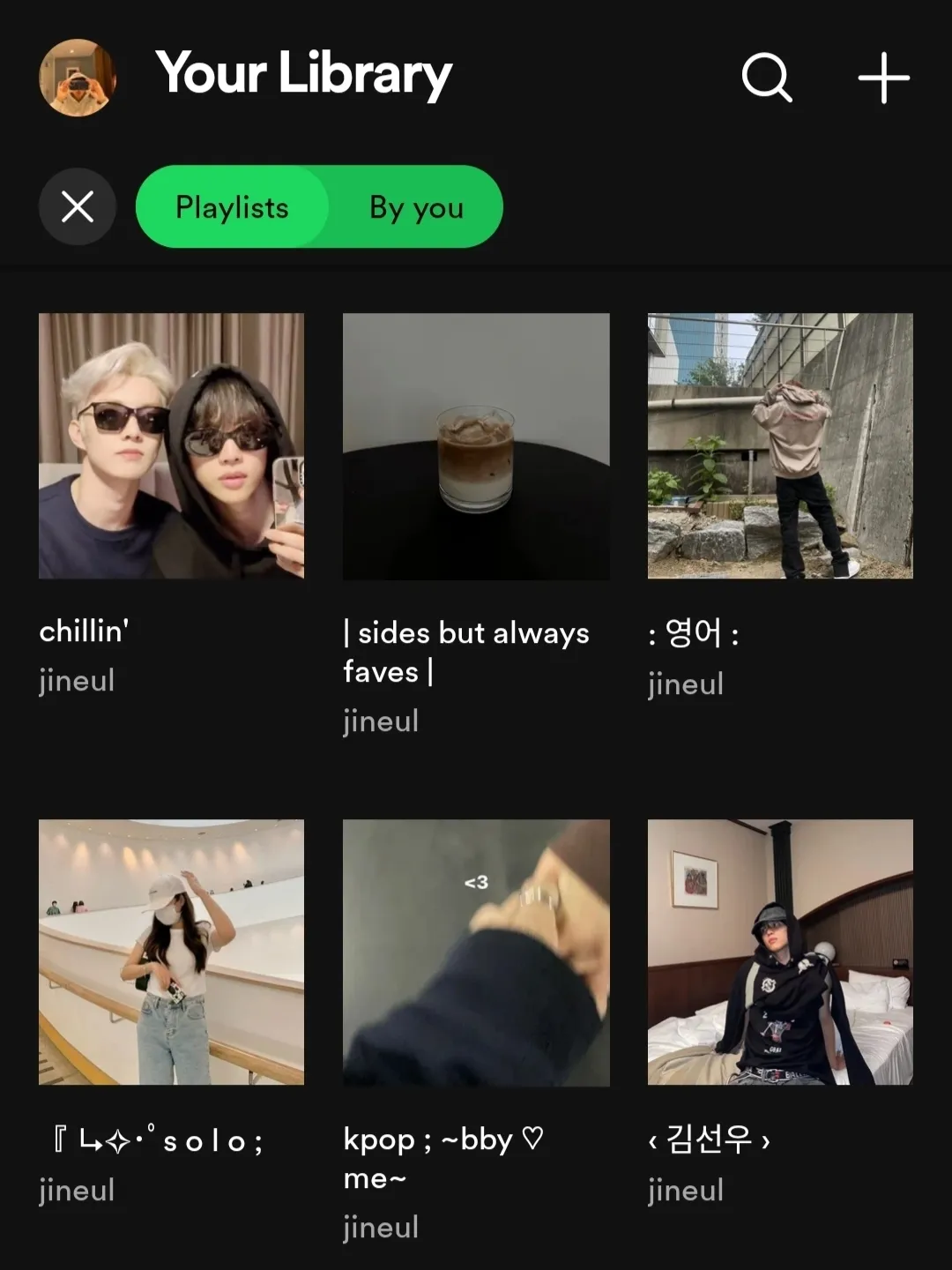952x1270 pixels.
Task: Tap the Playlists filter chip
Action: [x=232, y=207]
